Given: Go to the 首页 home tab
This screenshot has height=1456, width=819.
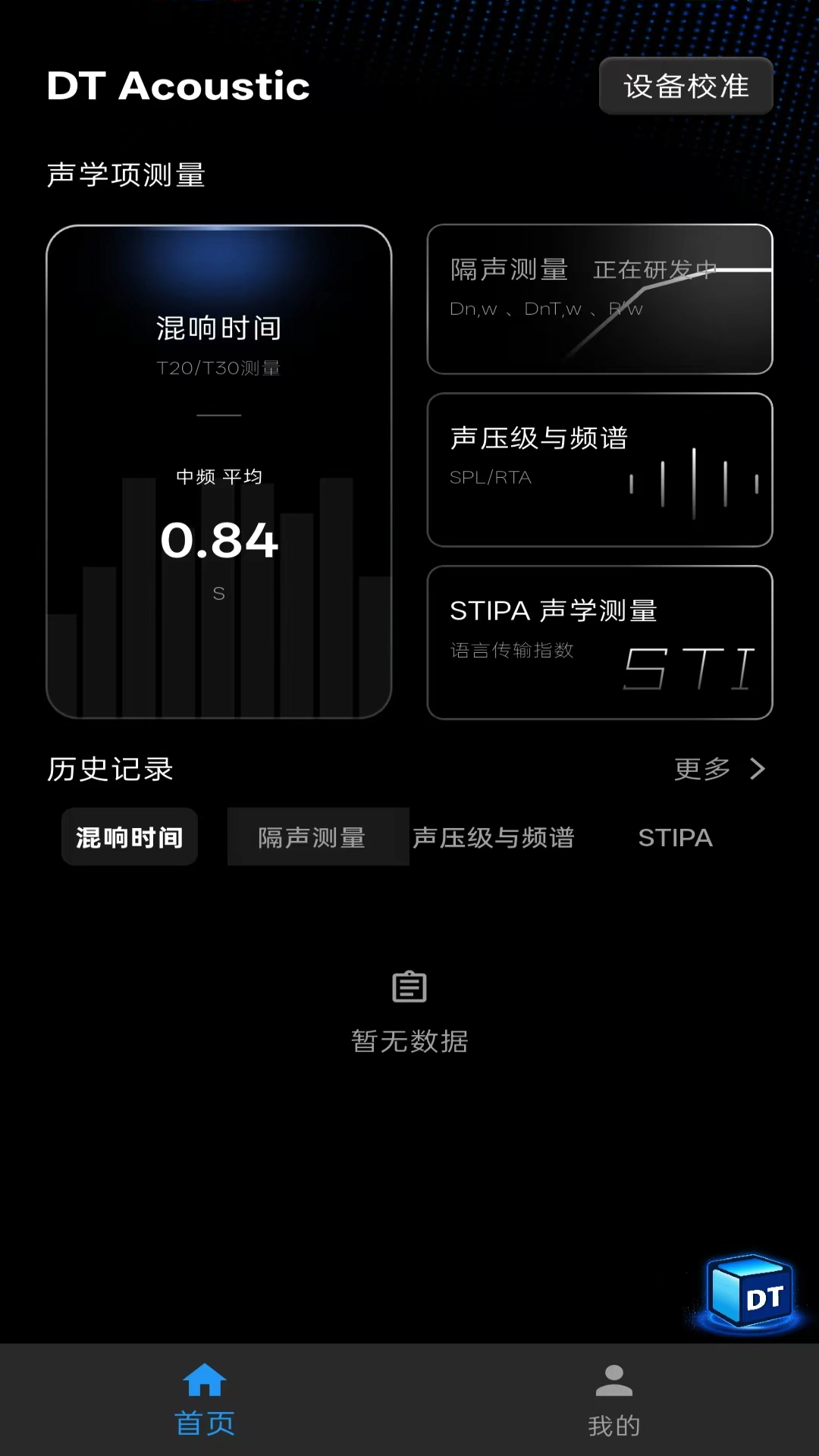Looking at the screenshot, I should (x=205, y=1400).
